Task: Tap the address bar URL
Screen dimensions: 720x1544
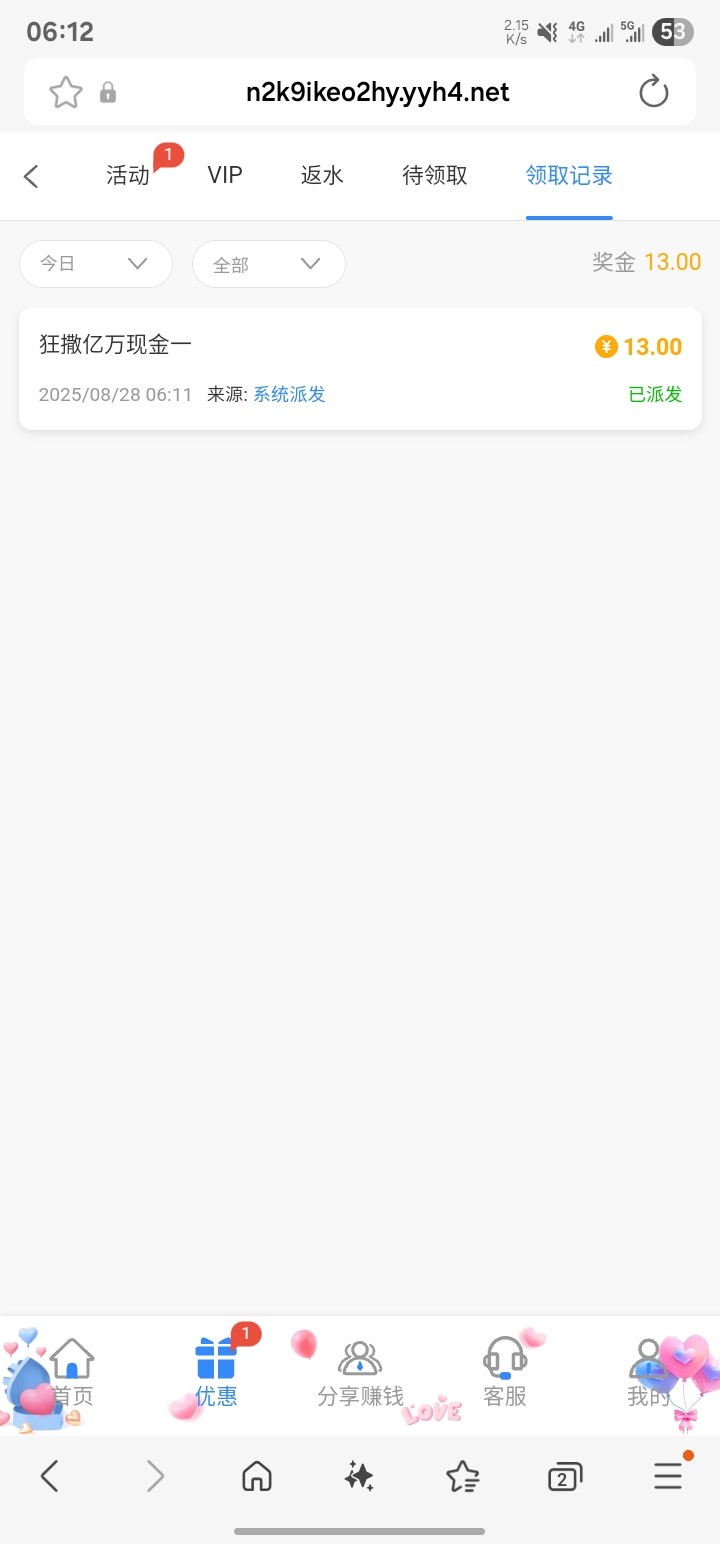Action: [378, 93]
